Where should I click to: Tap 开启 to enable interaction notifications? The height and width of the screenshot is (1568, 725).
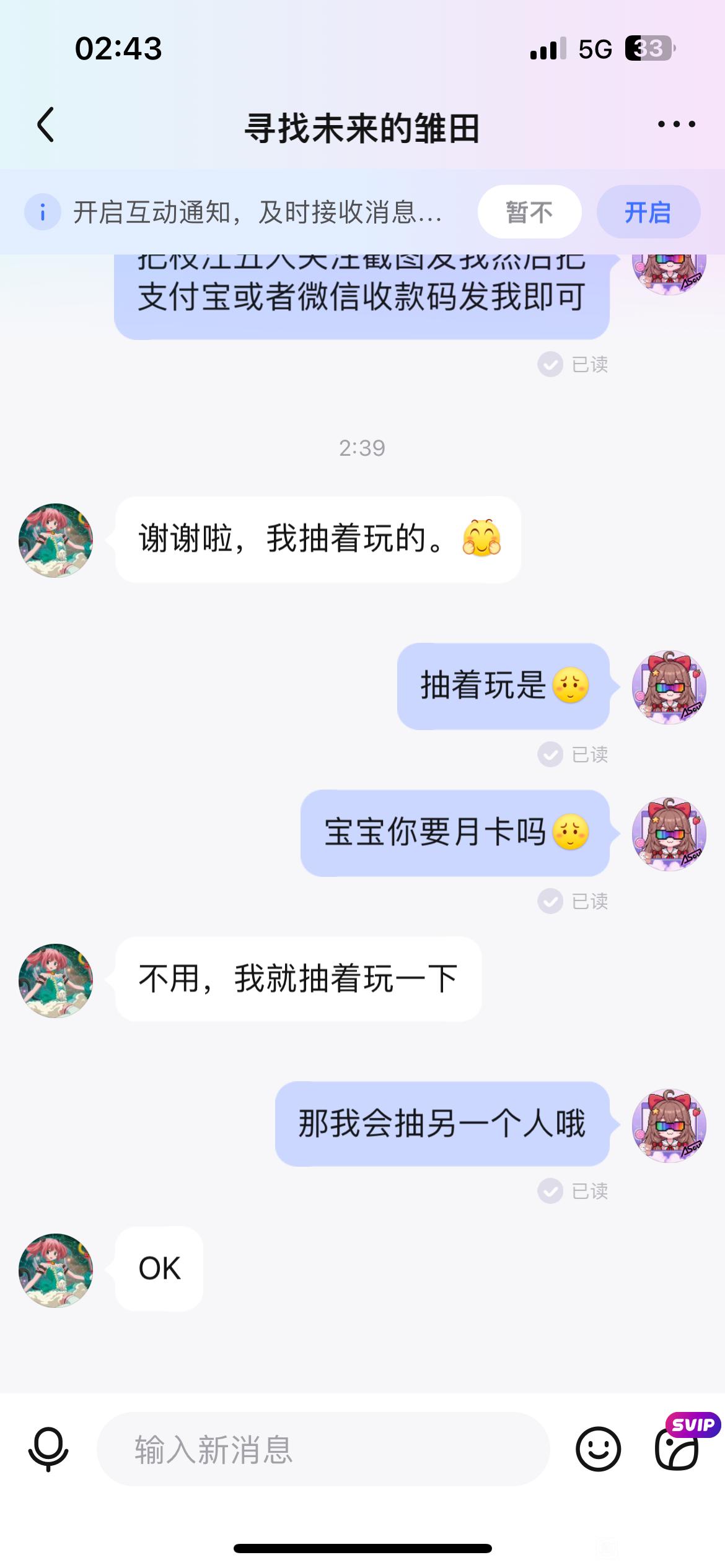click(648, 212)
